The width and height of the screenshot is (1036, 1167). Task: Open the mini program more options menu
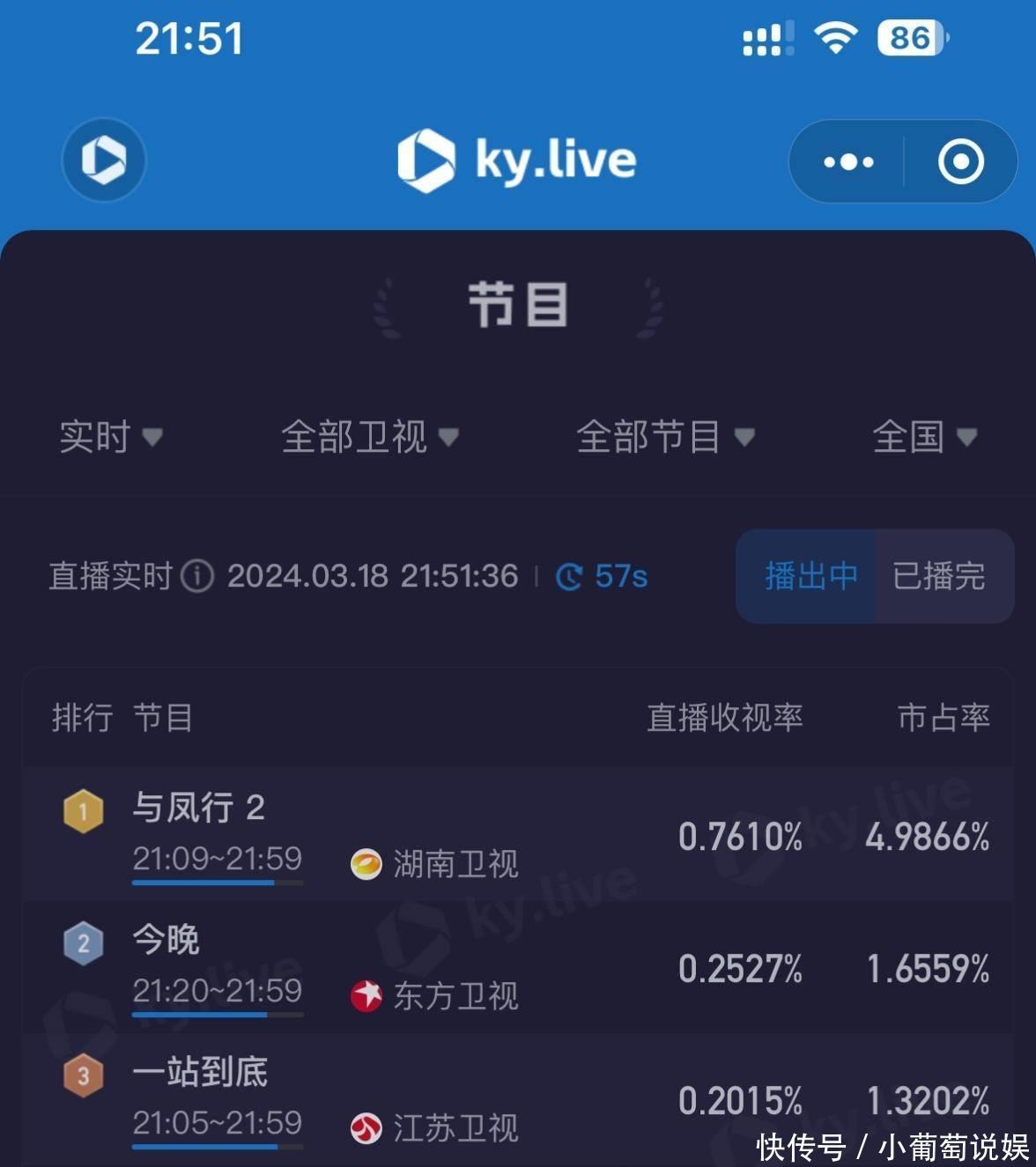click(847, 162)
